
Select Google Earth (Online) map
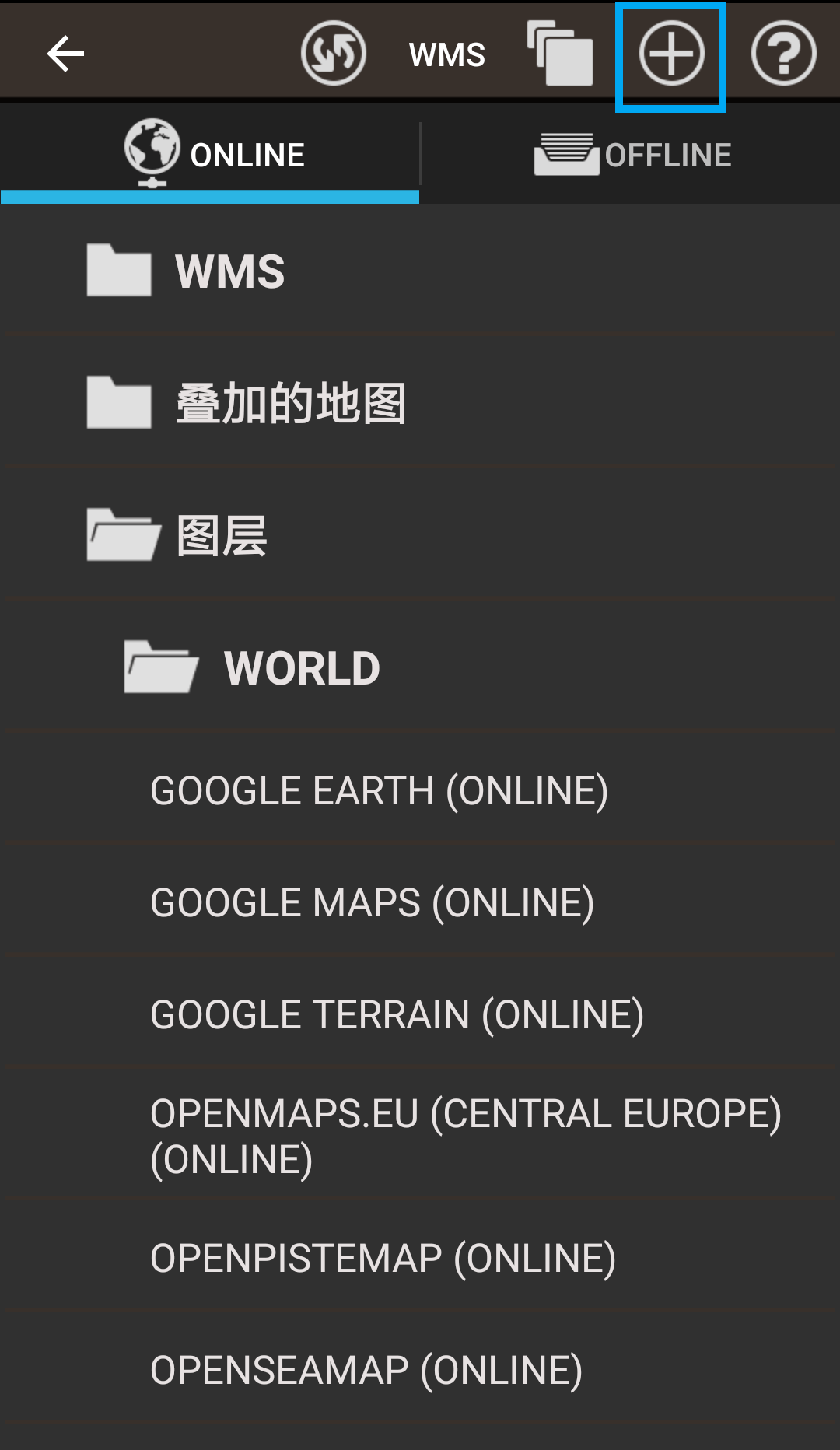coord(379,790)
